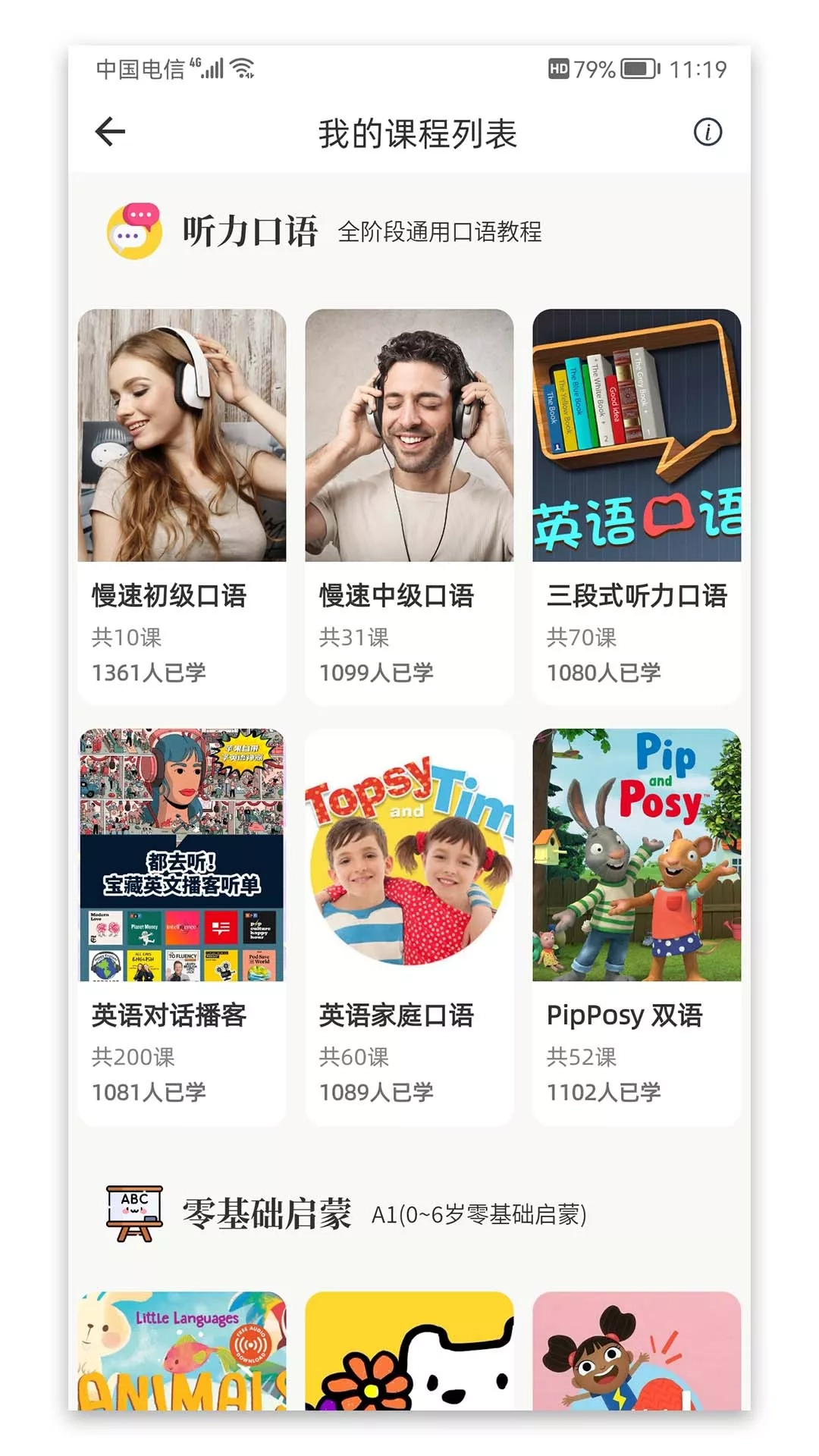The height and width of the screenshot is (1456, 819).
Task: Select the 慢速中级口语 course card
Action: click(x=409, y=505)
